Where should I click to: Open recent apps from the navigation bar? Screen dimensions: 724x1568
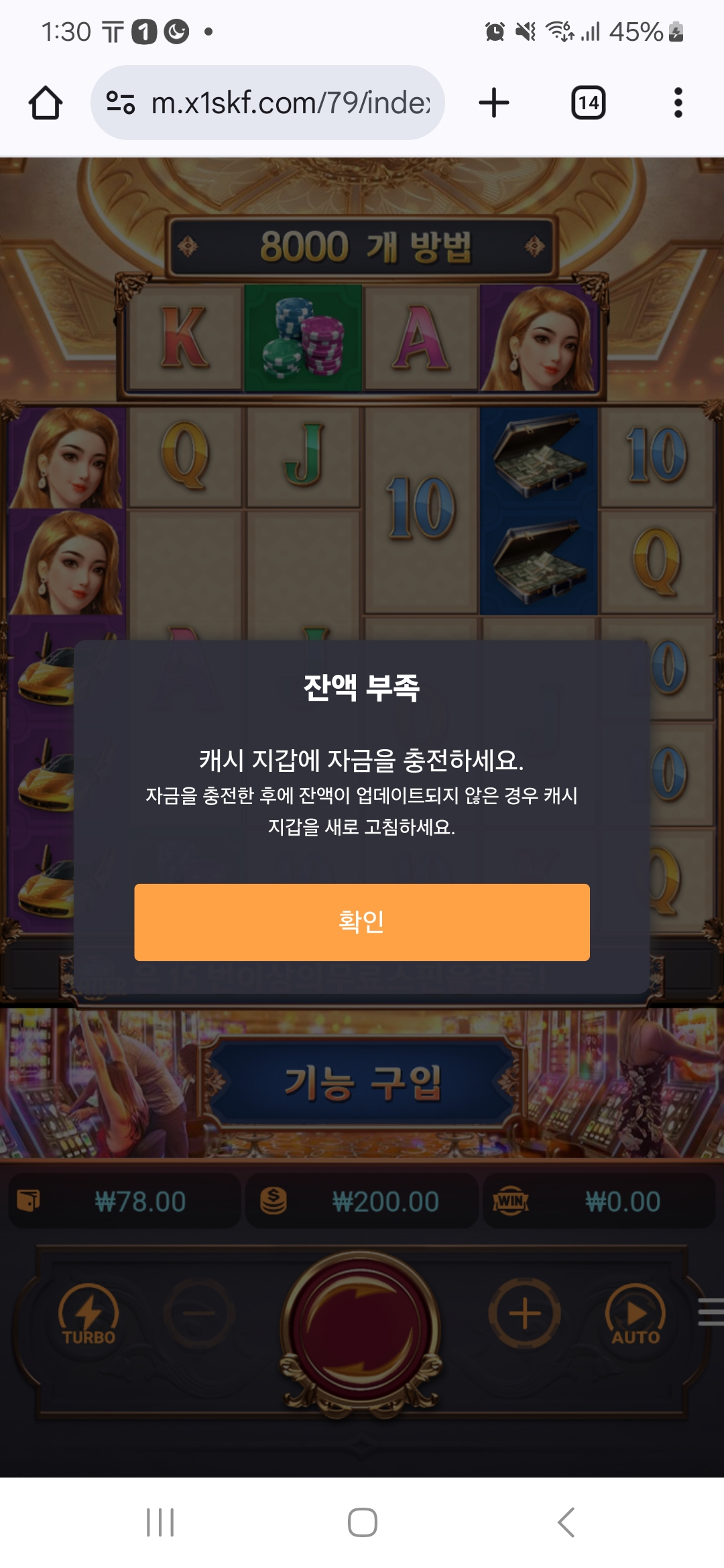tap(160, 1522)
